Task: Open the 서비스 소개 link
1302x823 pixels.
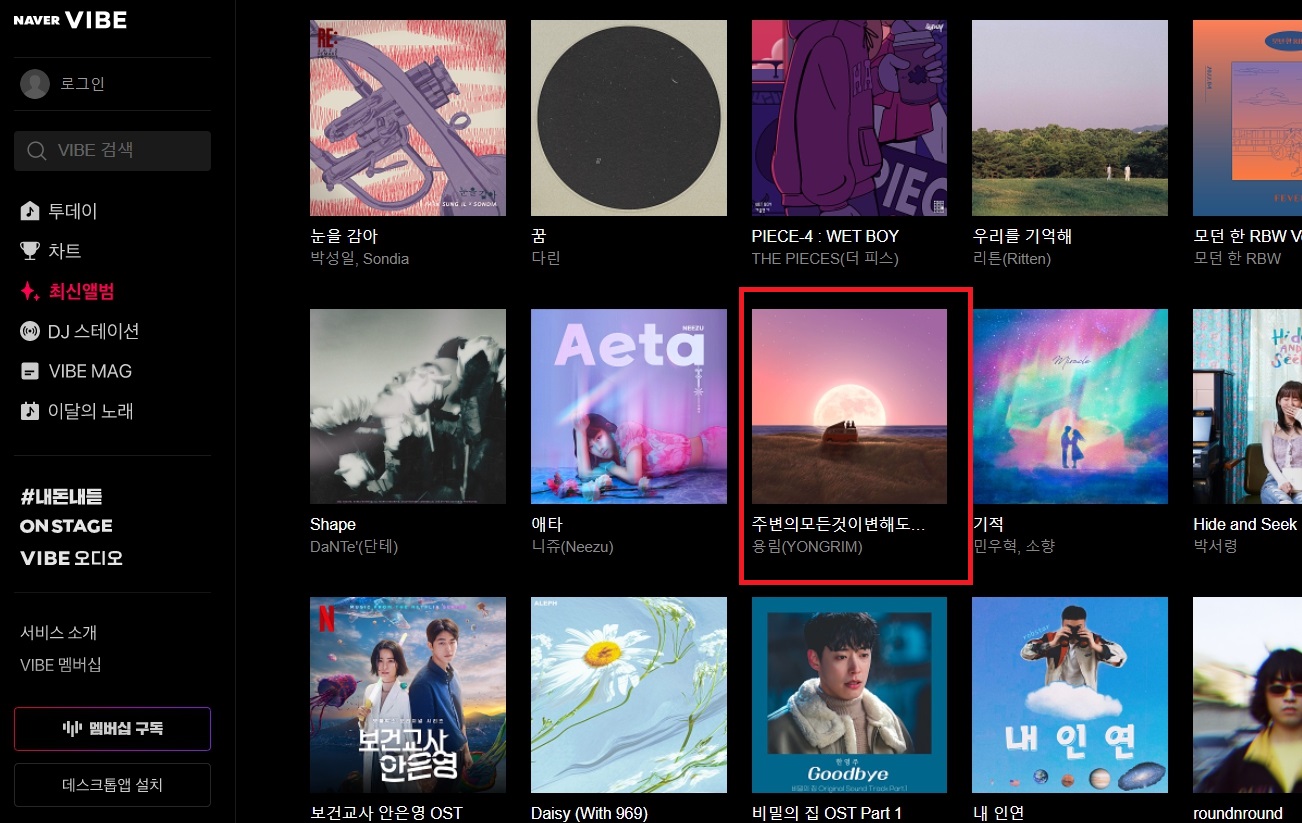Action: click(x=58, y=633)
